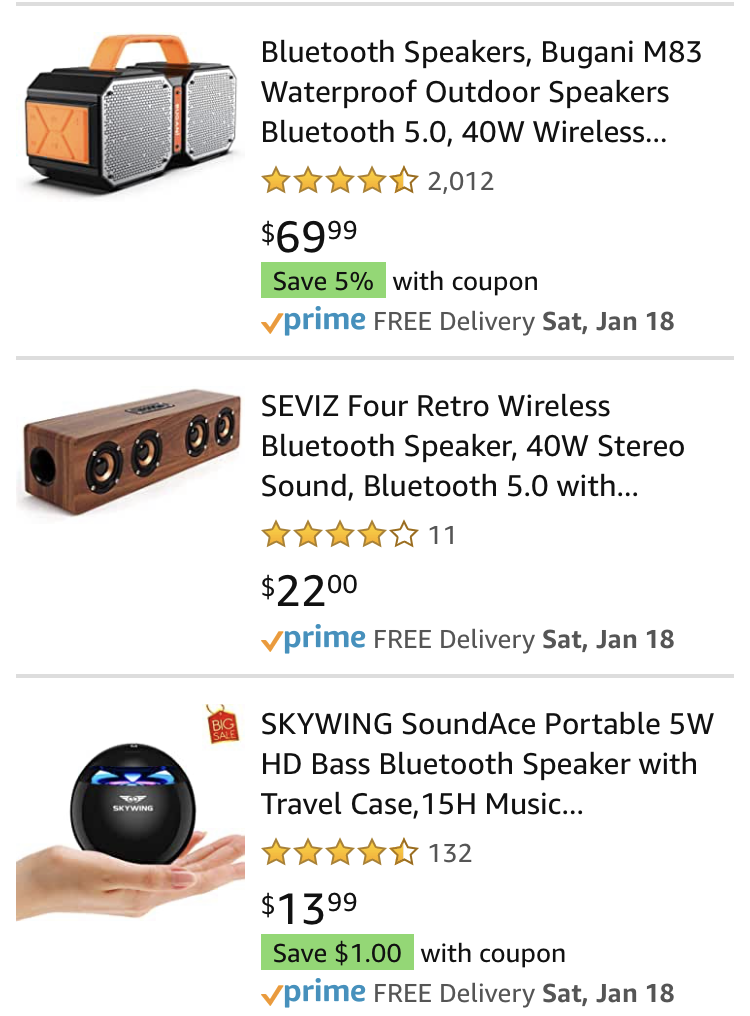The height and width of the screenshot is (1016, 750).
Task: Open the SEVIZ Four Retro speaker listing
Action: pos(472,446)
